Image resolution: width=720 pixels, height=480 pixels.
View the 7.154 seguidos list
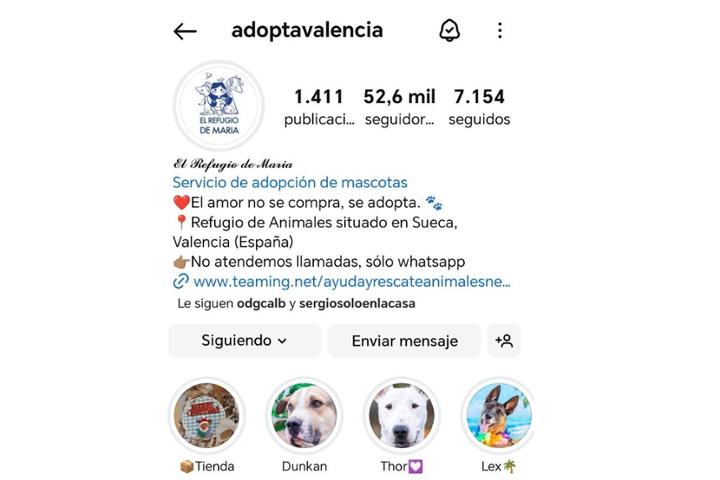(479, 107)
